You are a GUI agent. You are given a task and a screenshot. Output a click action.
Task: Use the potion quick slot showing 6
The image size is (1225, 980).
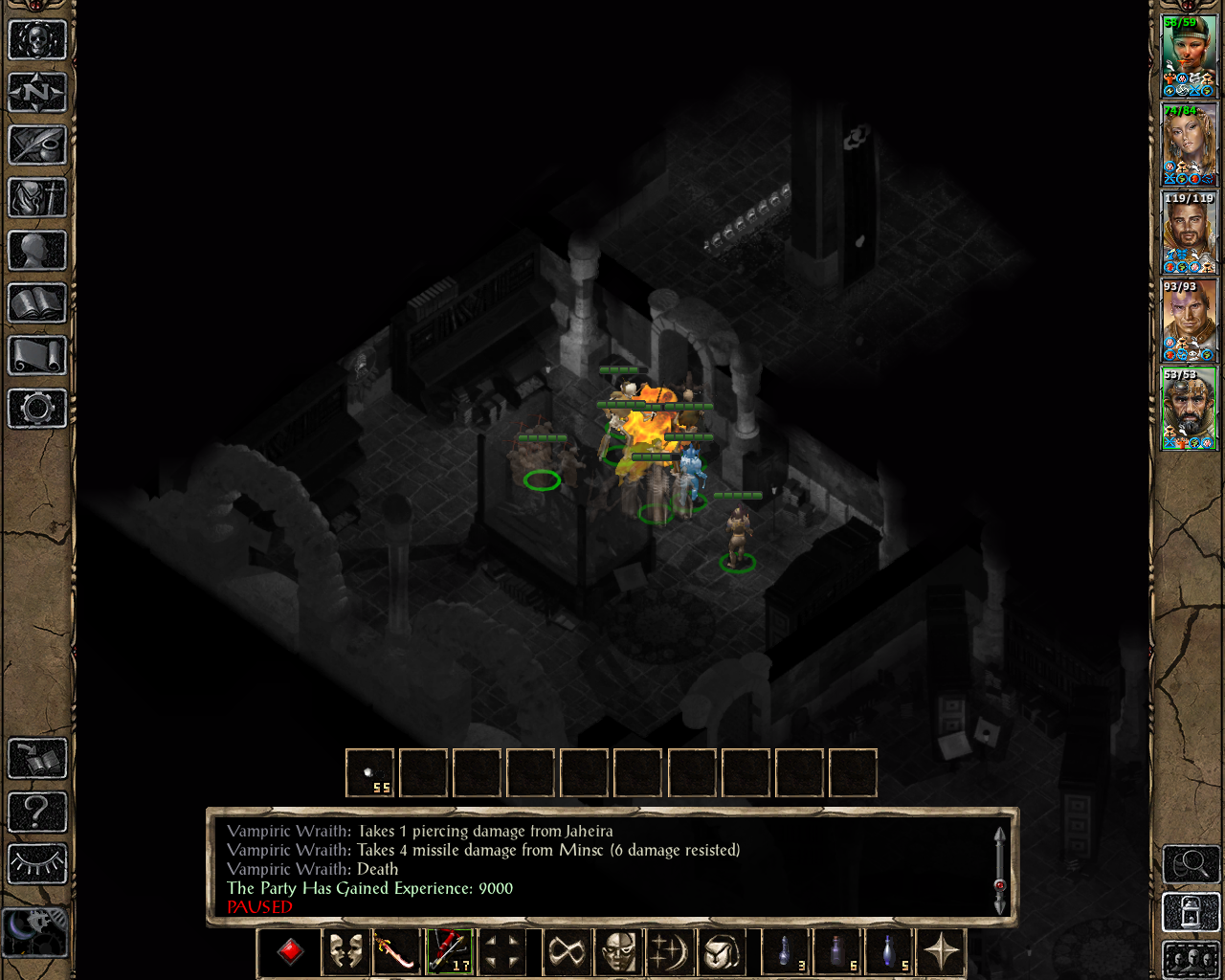(837, 952)
